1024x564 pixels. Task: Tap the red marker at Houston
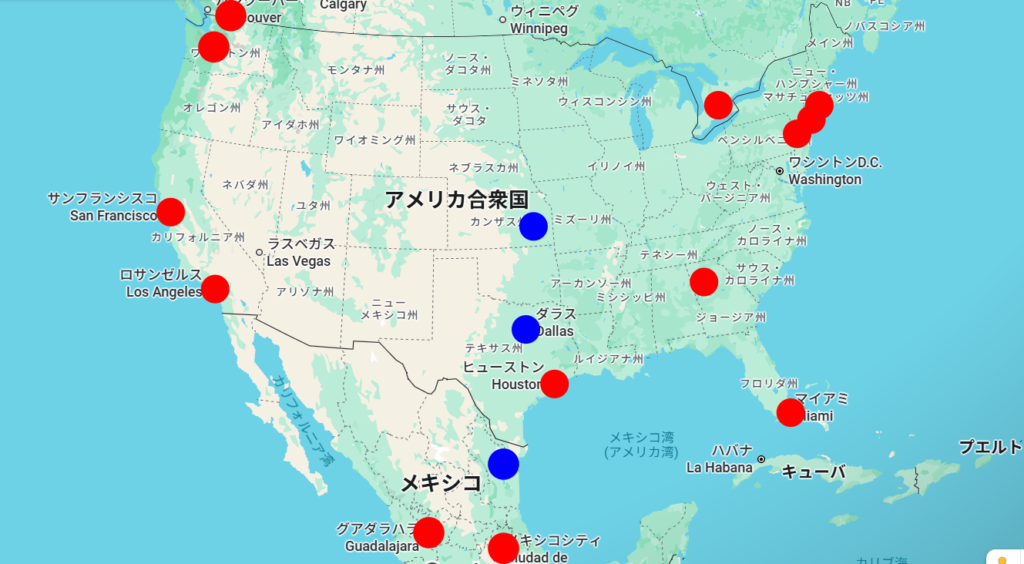[554, 384]
